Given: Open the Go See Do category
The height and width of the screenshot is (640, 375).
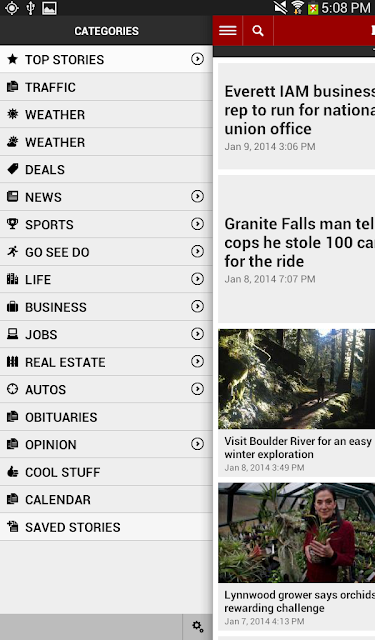Looking at the screenshot, I should click(106, 252).
